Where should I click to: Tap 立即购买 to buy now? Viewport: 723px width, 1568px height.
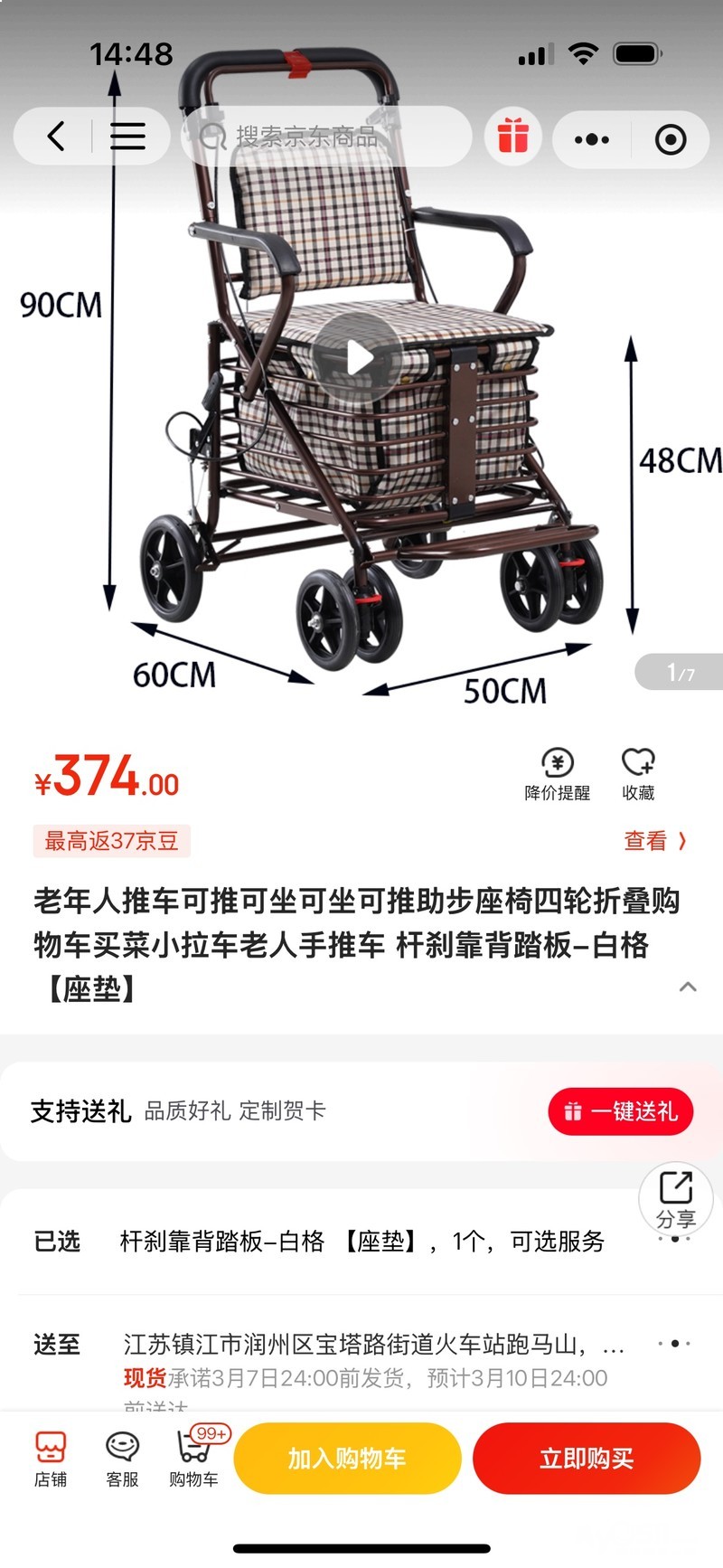587,1458
